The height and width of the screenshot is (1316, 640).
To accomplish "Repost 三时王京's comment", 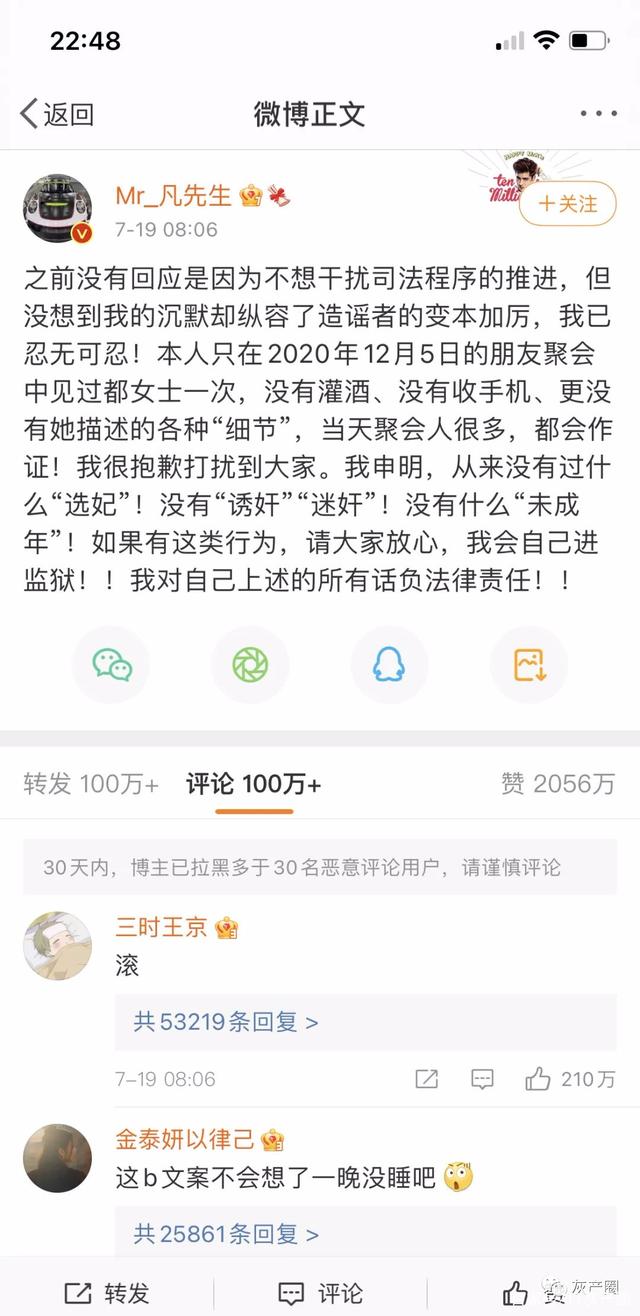I will [x=427, y=1079].
